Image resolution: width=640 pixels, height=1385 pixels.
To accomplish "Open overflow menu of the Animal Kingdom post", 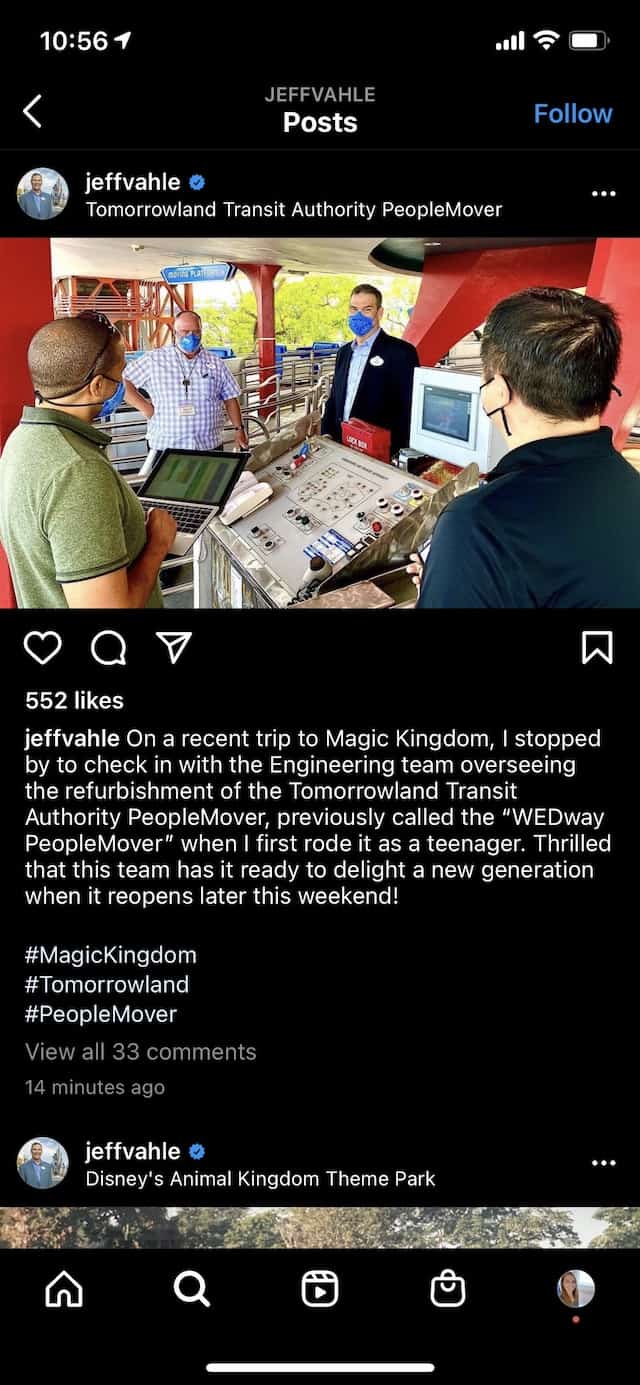I will click(603, 1163).
